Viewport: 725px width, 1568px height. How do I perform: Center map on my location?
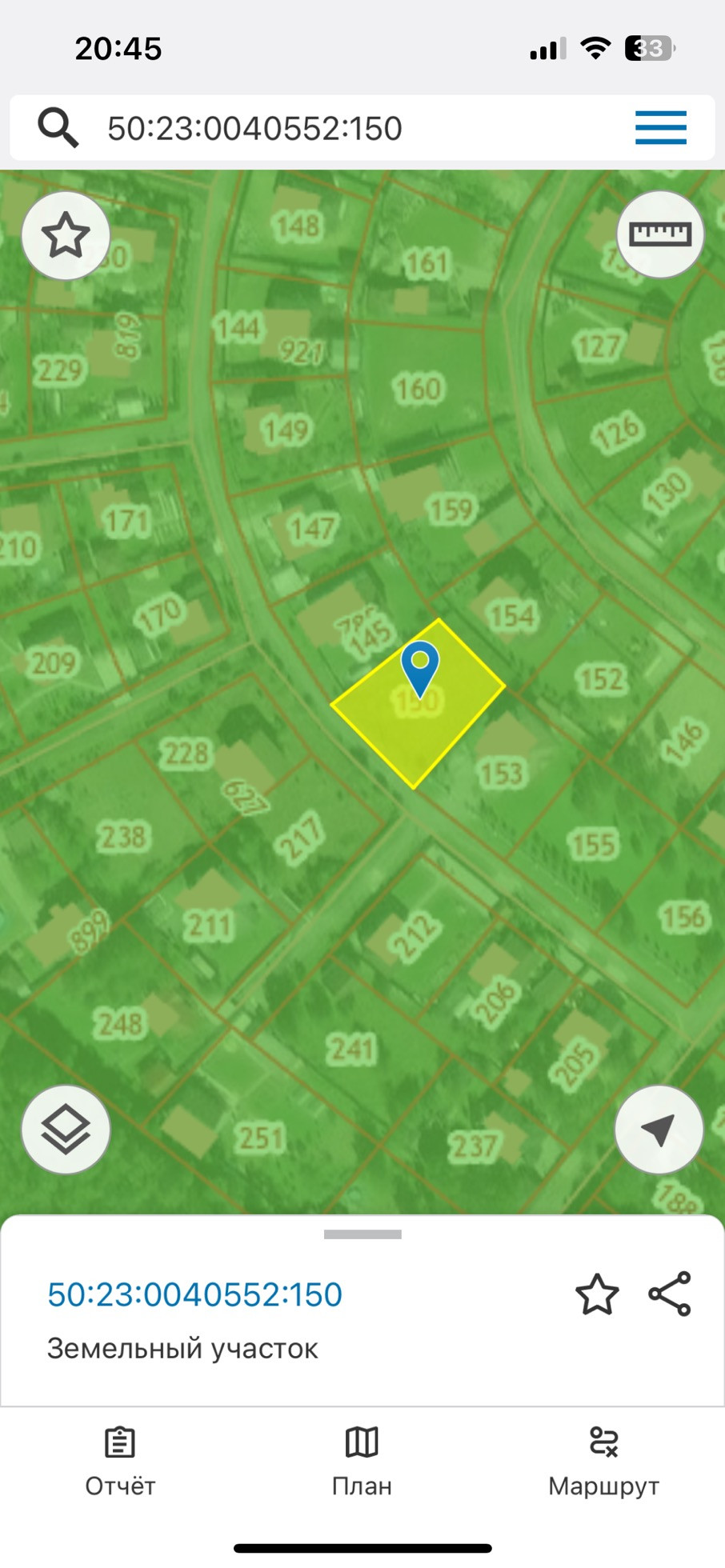click(659, 1129)
